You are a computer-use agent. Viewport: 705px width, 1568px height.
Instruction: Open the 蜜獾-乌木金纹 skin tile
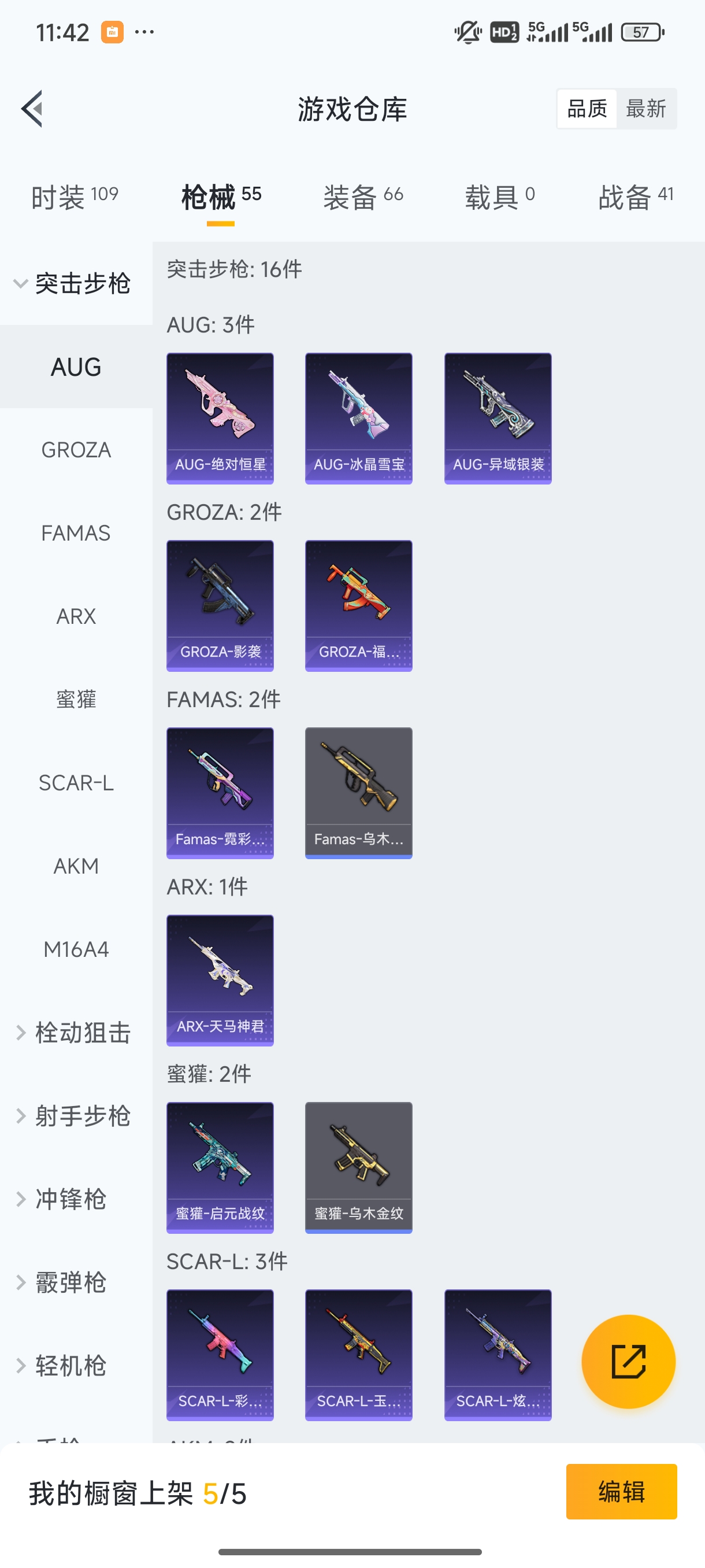pyautogui.click(x=358, y=1167)
